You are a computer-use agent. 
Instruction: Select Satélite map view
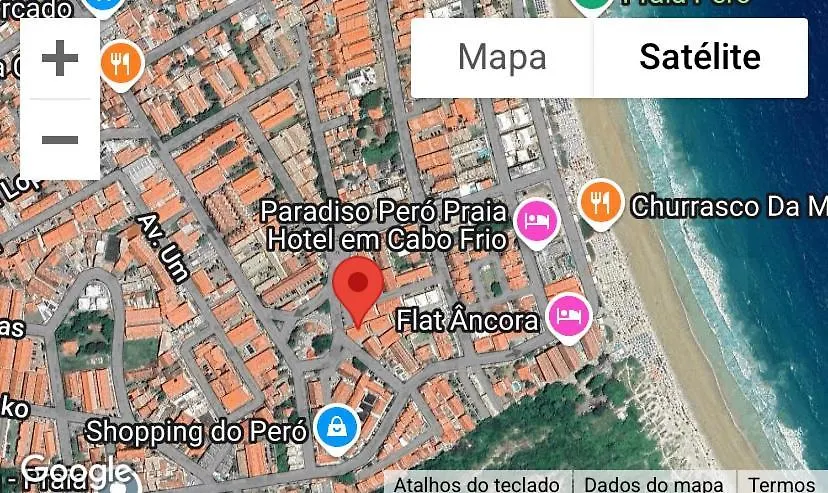click(x=700, y=57)
